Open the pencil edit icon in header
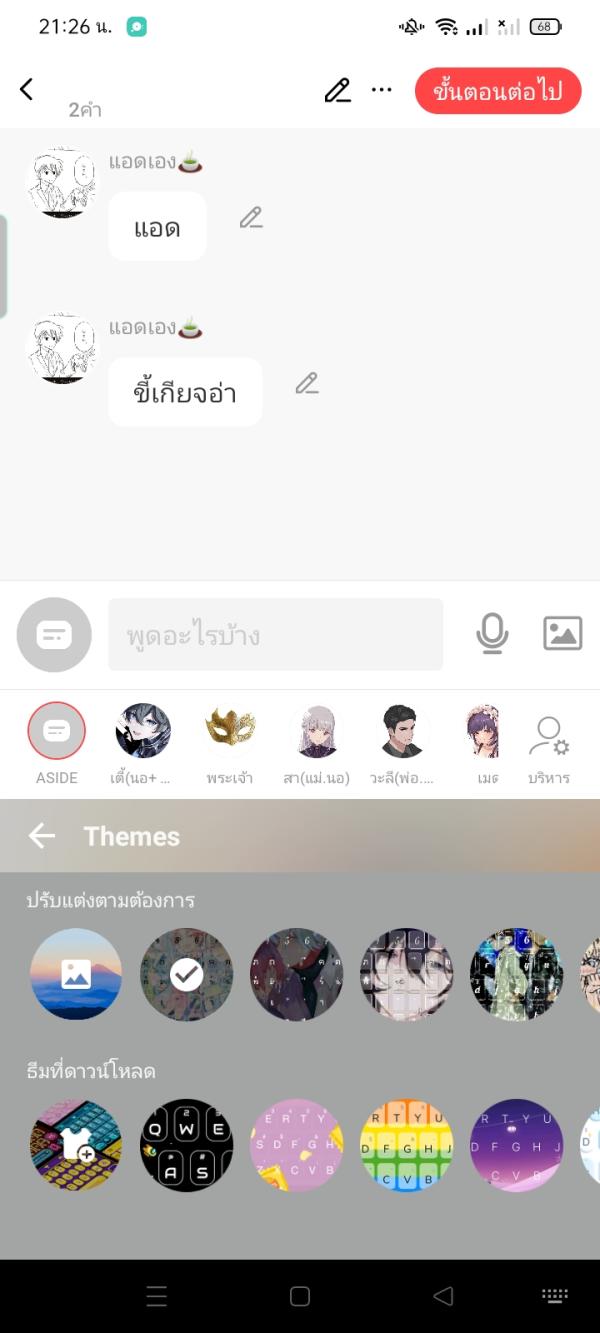This screenshot has height=1333, width=600. pyautogui.click(x=338, y=90)
